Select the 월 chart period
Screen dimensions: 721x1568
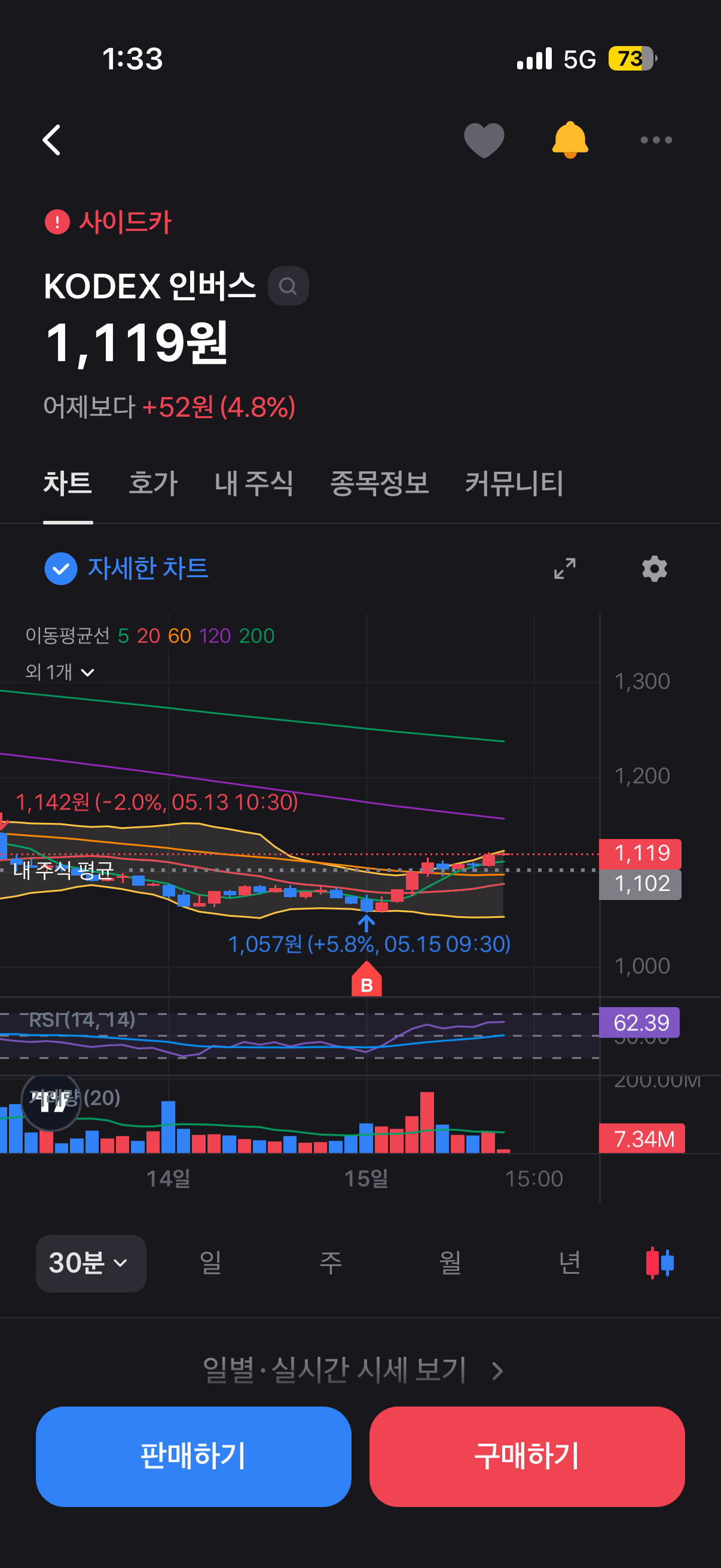tap(450, 1263)
